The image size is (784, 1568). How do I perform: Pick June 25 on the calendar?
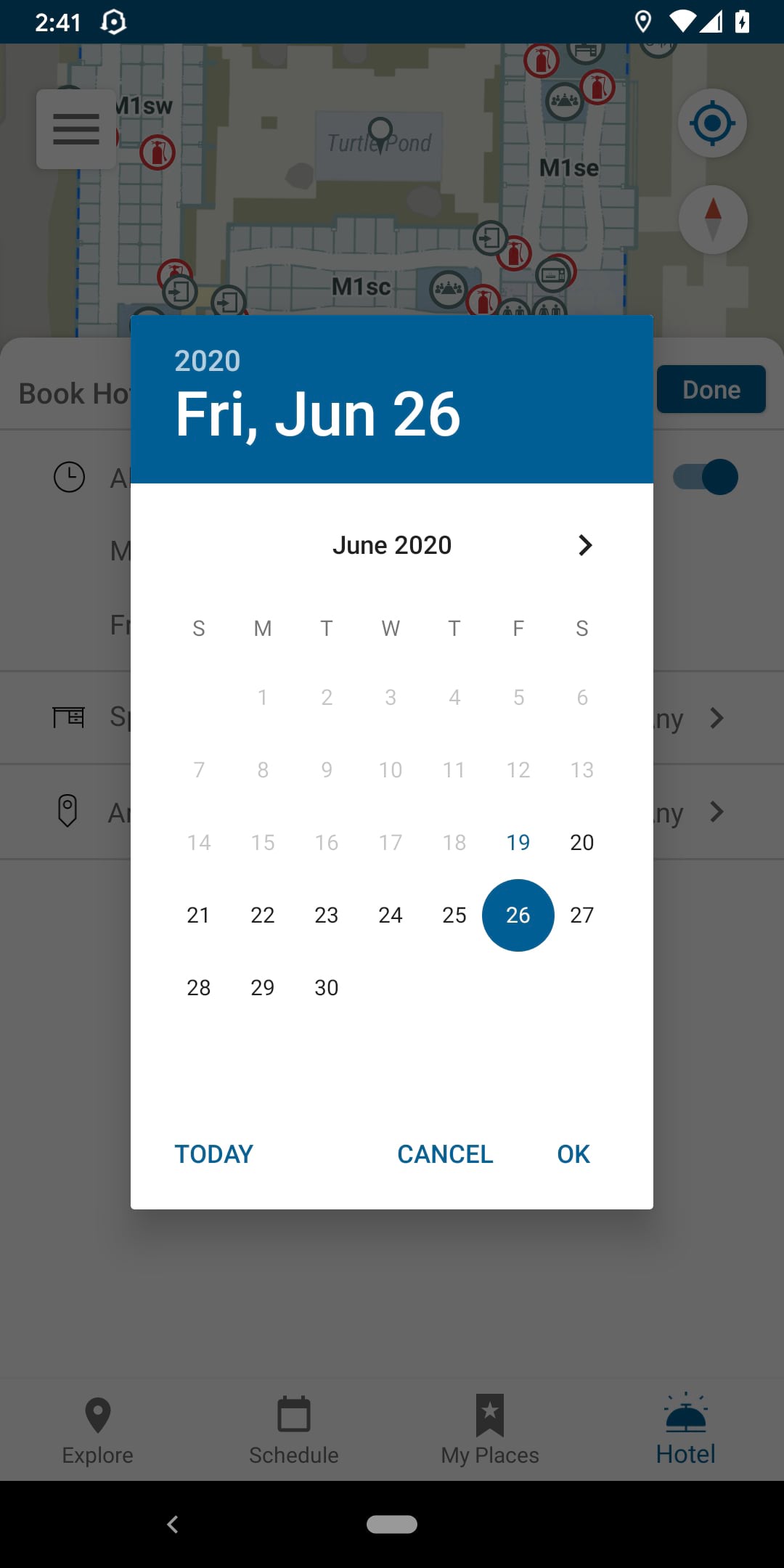(454, 915)
